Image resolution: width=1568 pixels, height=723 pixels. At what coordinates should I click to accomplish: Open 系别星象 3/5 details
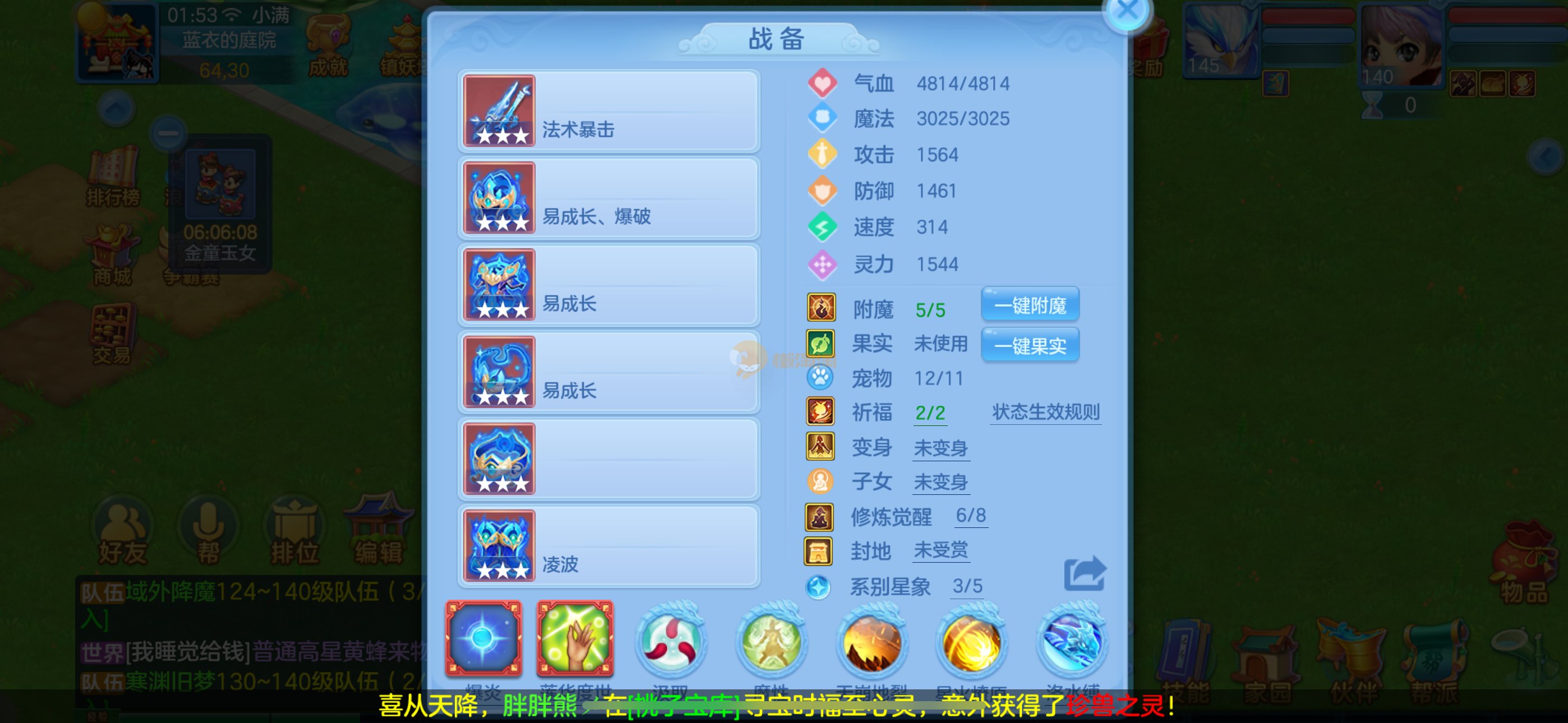point(967,586)
